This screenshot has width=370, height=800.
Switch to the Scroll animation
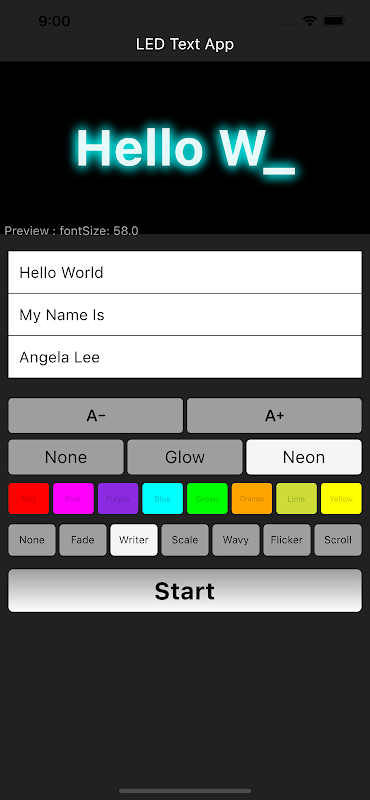pos(338,540)
